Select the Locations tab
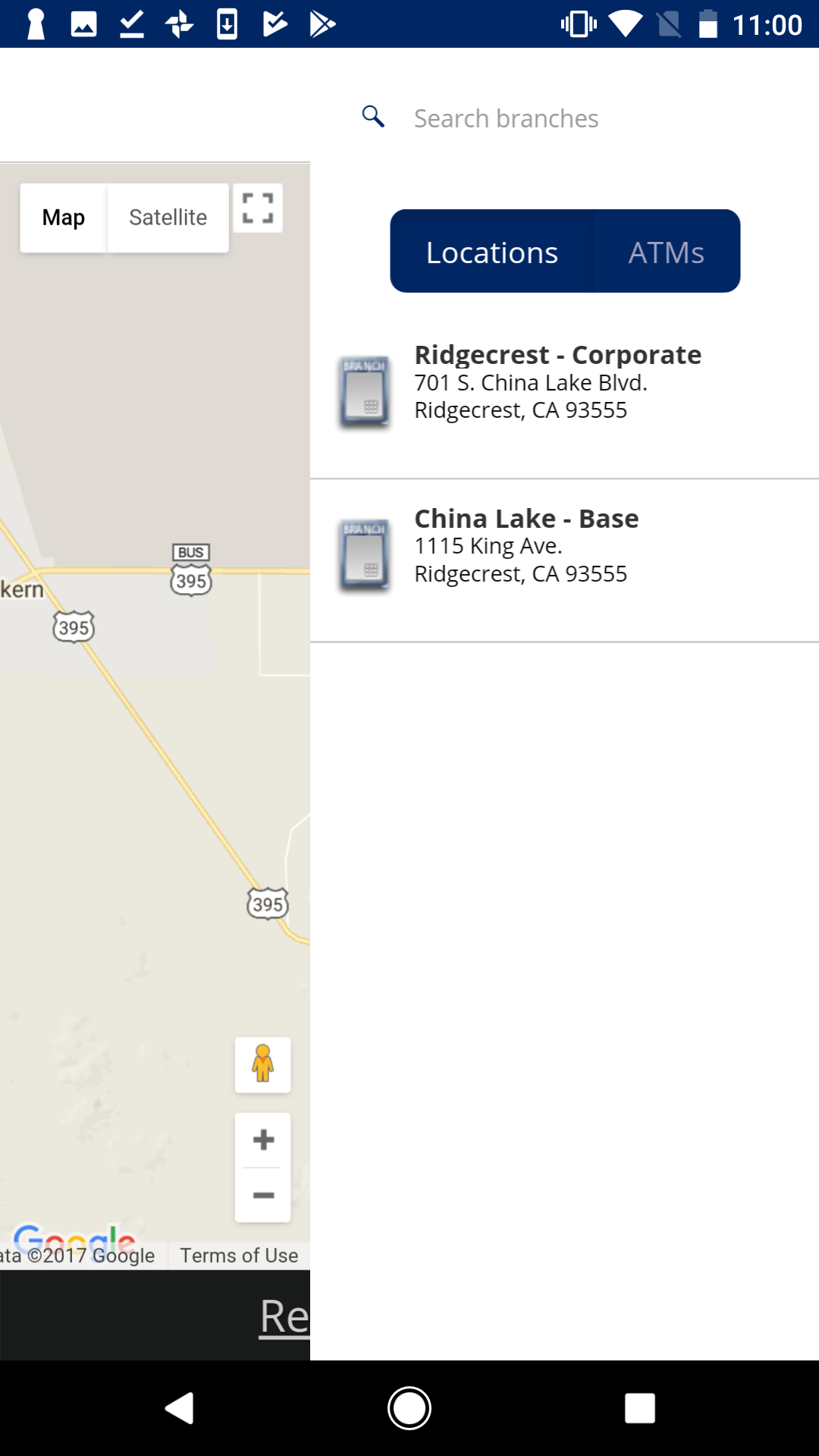This screenshot has width=819, height=1456. 491,252
